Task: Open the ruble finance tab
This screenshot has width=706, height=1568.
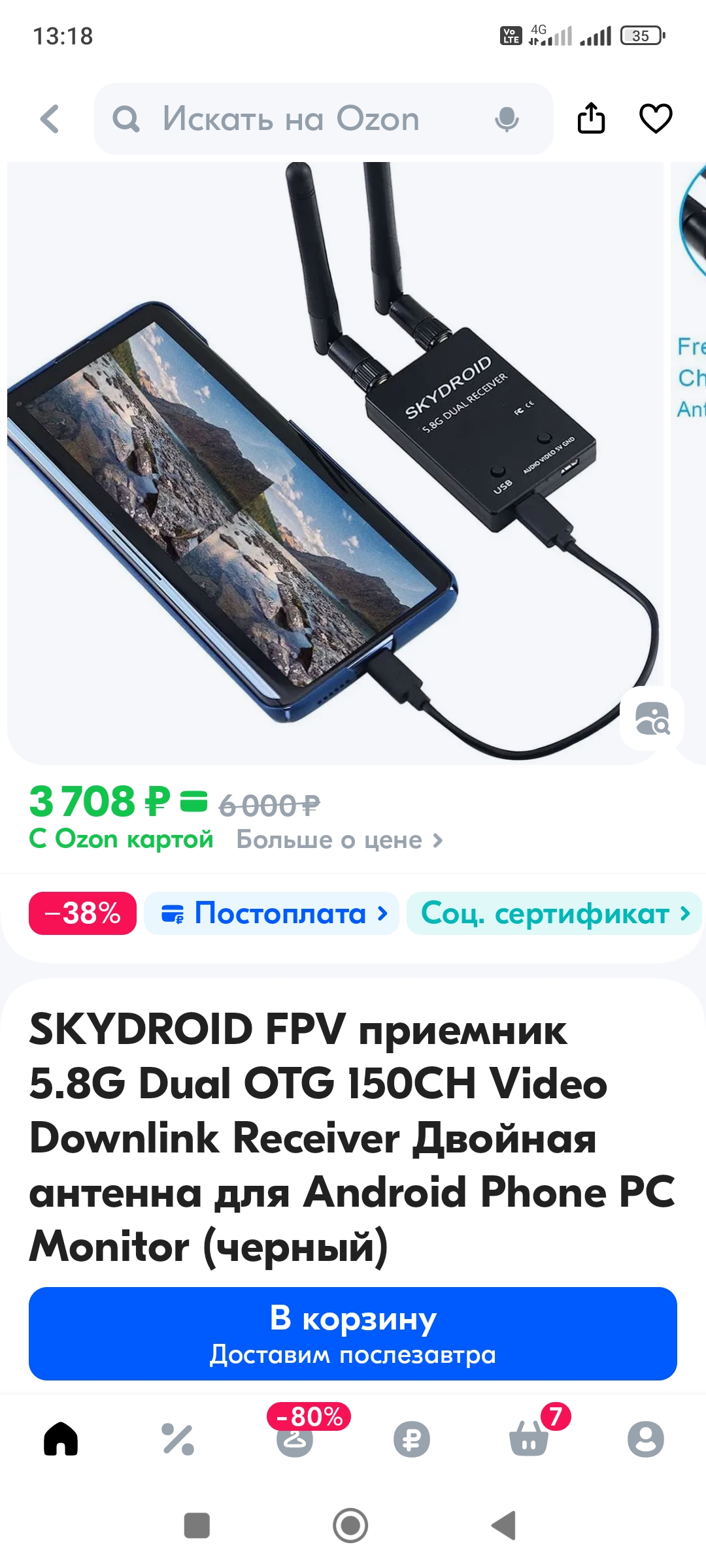Action: [x=412, y=1439]
